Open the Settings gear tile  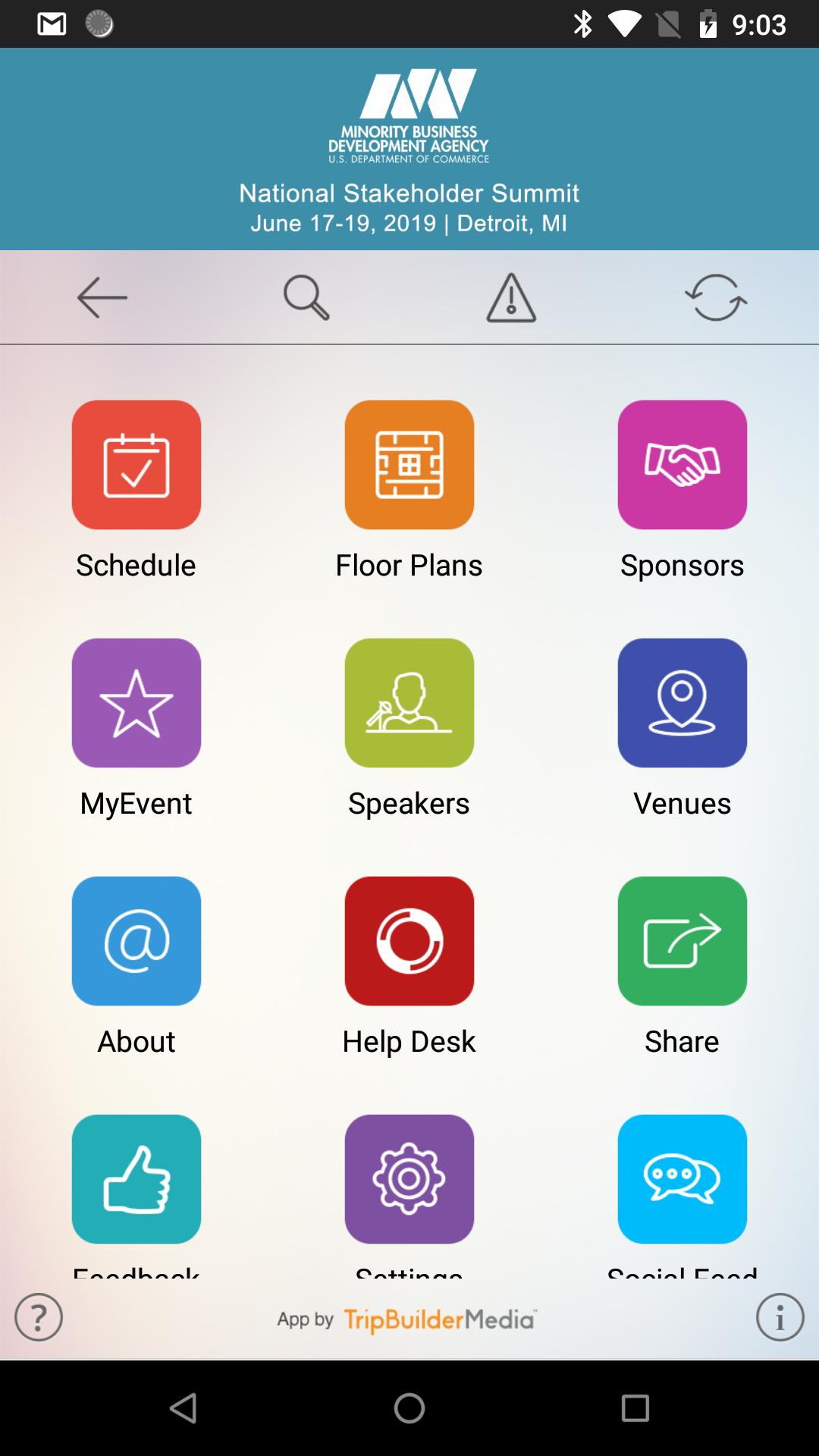409,1179
